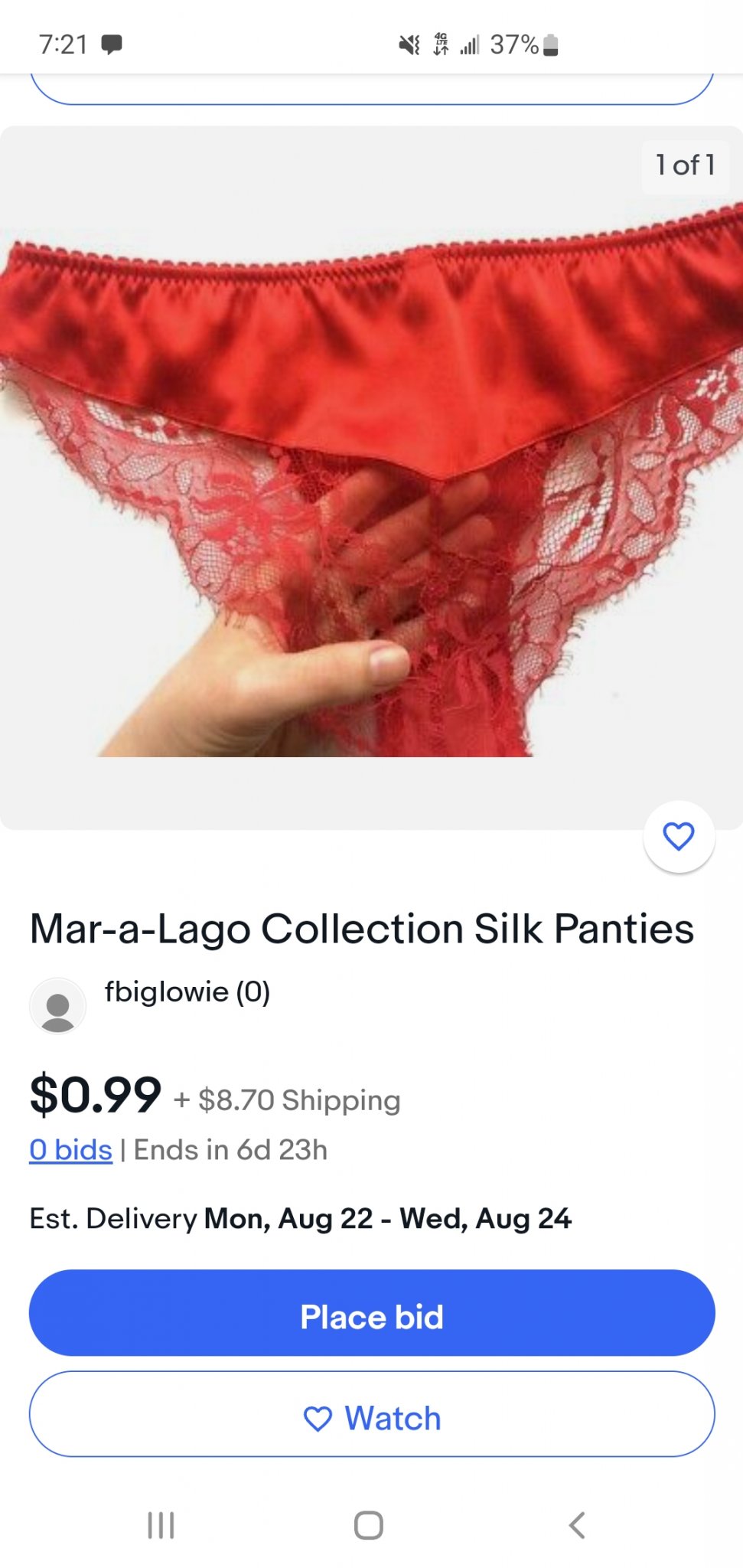Add this listing to Watch list
The height and width of the screenshot is (1568, 743).
(372, 1417)
